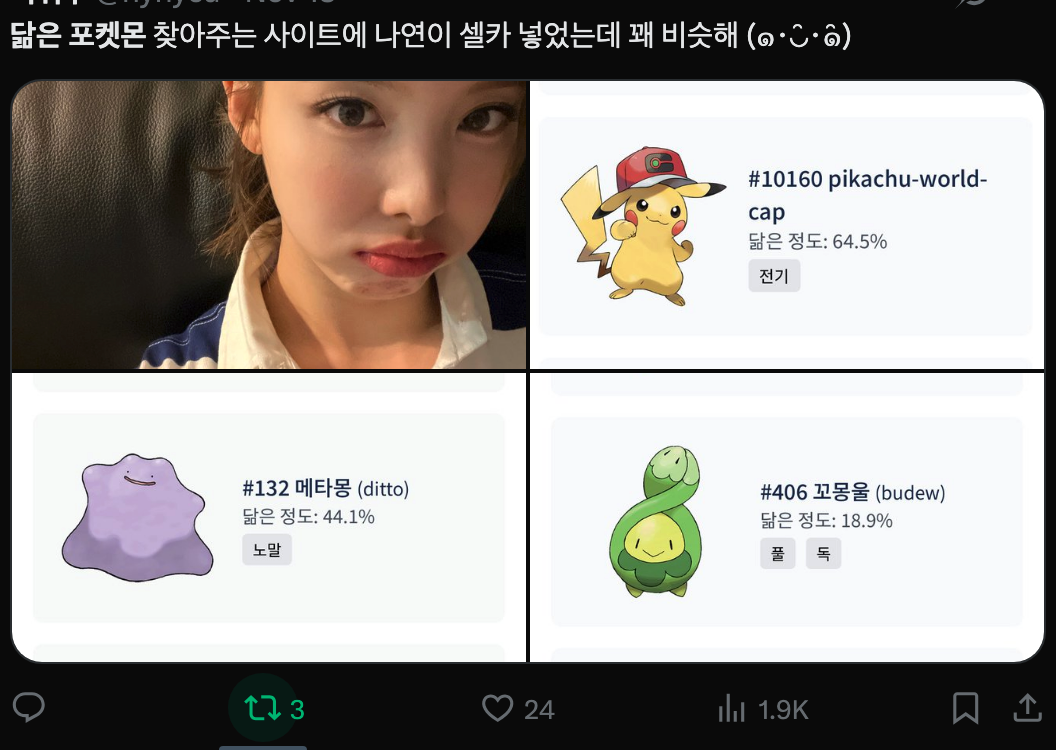Viewport: 1056px width, 750px height.
Task: Like the lookalike Pokémon tweet
Action: click(x=498, y=709)
